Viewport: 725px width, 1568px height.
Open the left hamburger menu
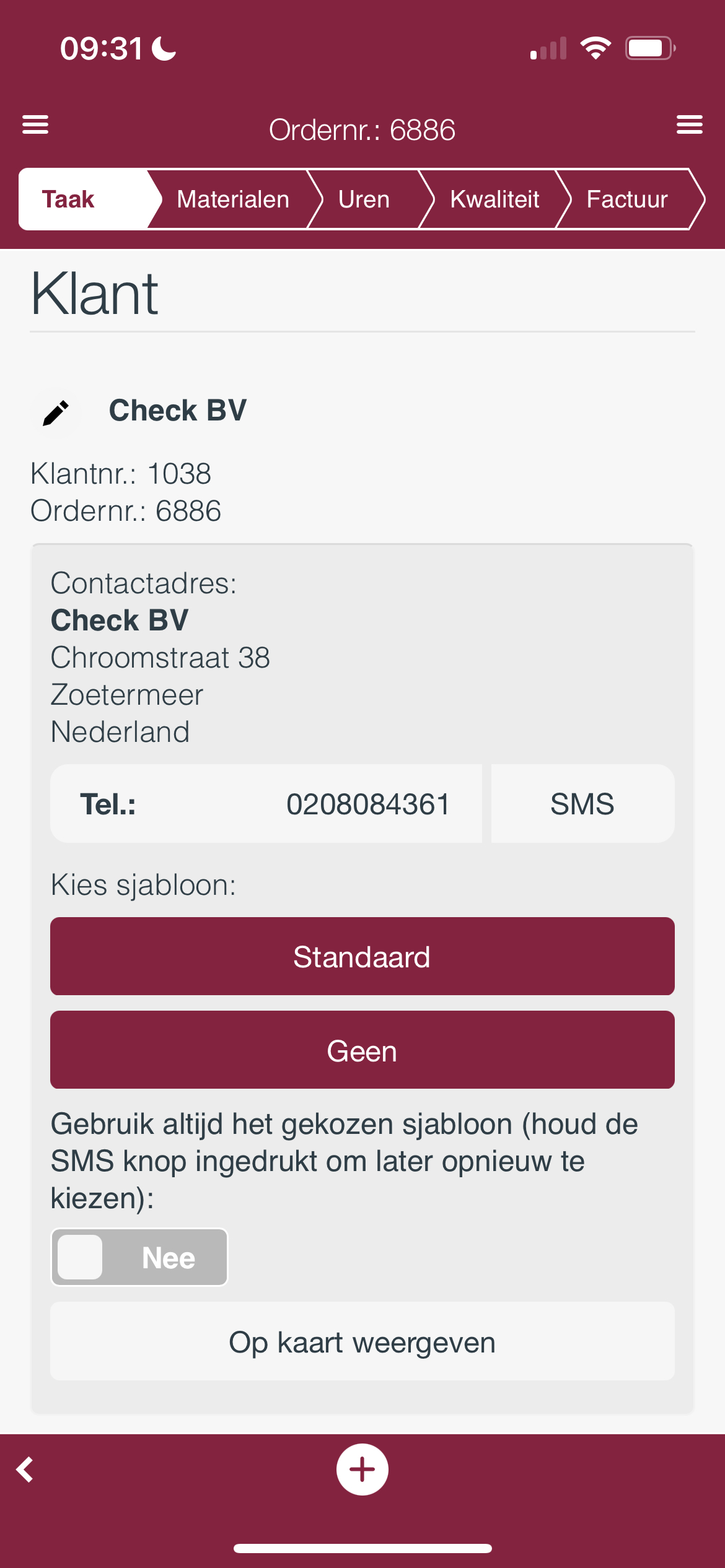tap(35, 124)
